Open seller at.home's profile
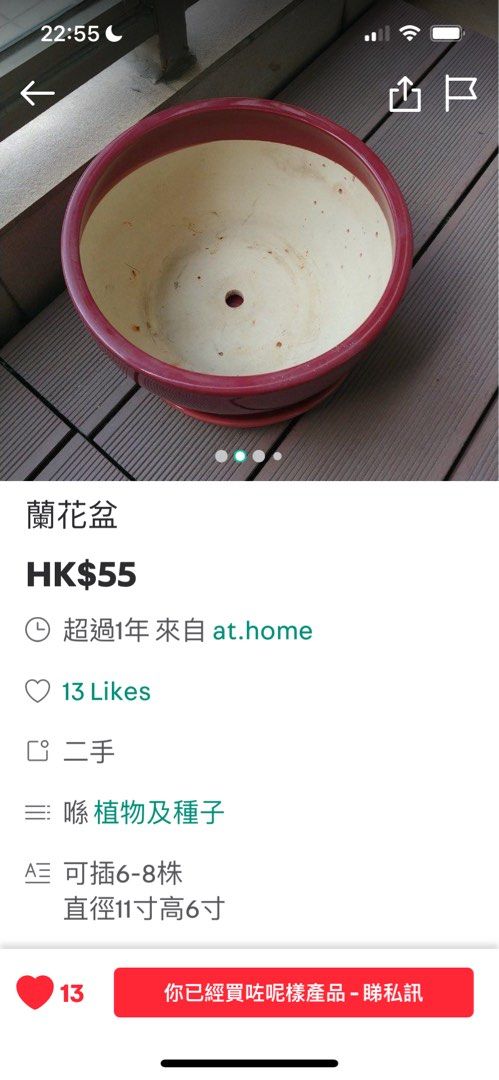499x1080 pixels. coord(262,630)
